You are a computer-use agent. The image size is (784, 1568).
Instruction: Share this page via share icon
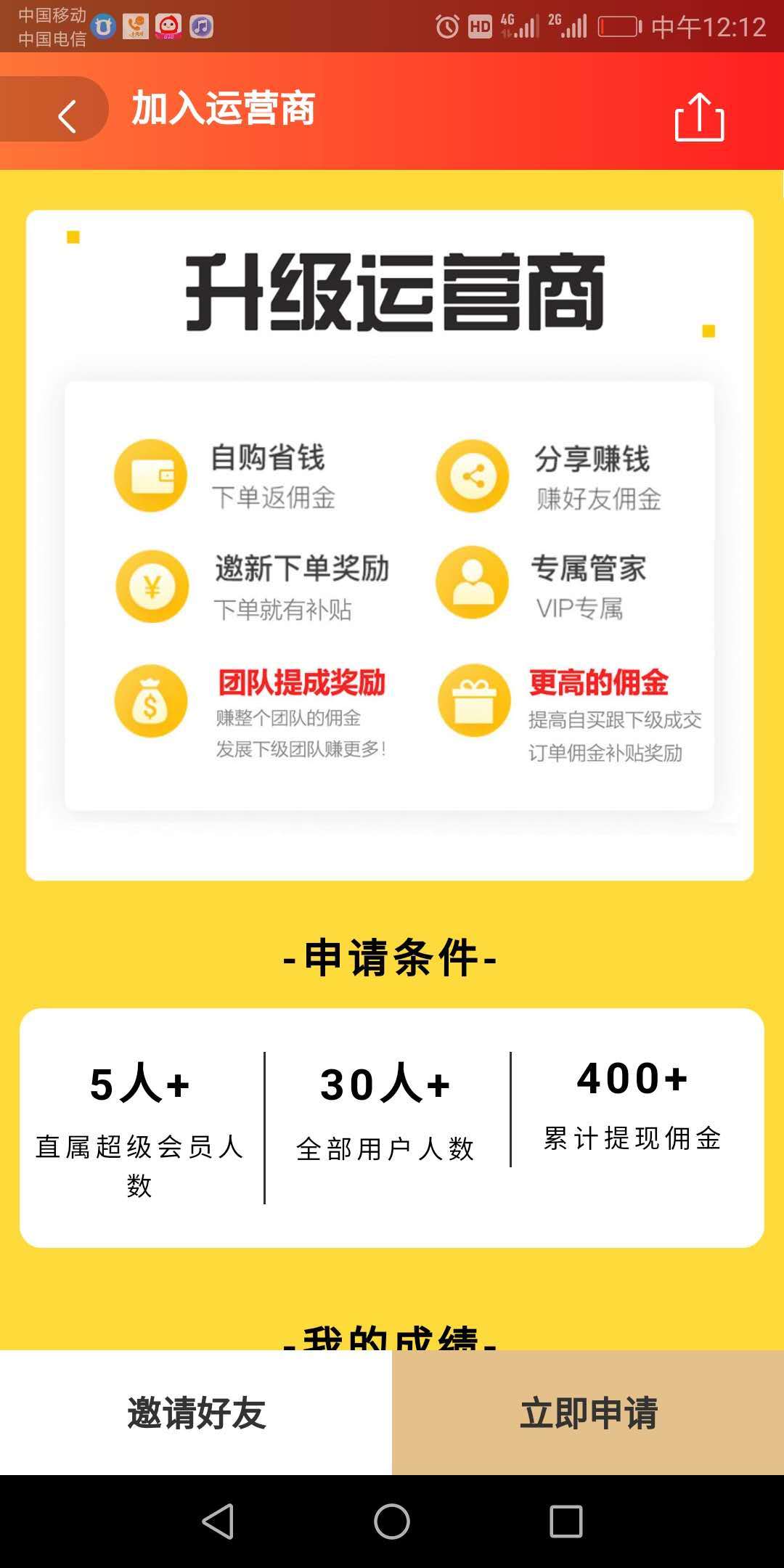(x=699, y=116)
